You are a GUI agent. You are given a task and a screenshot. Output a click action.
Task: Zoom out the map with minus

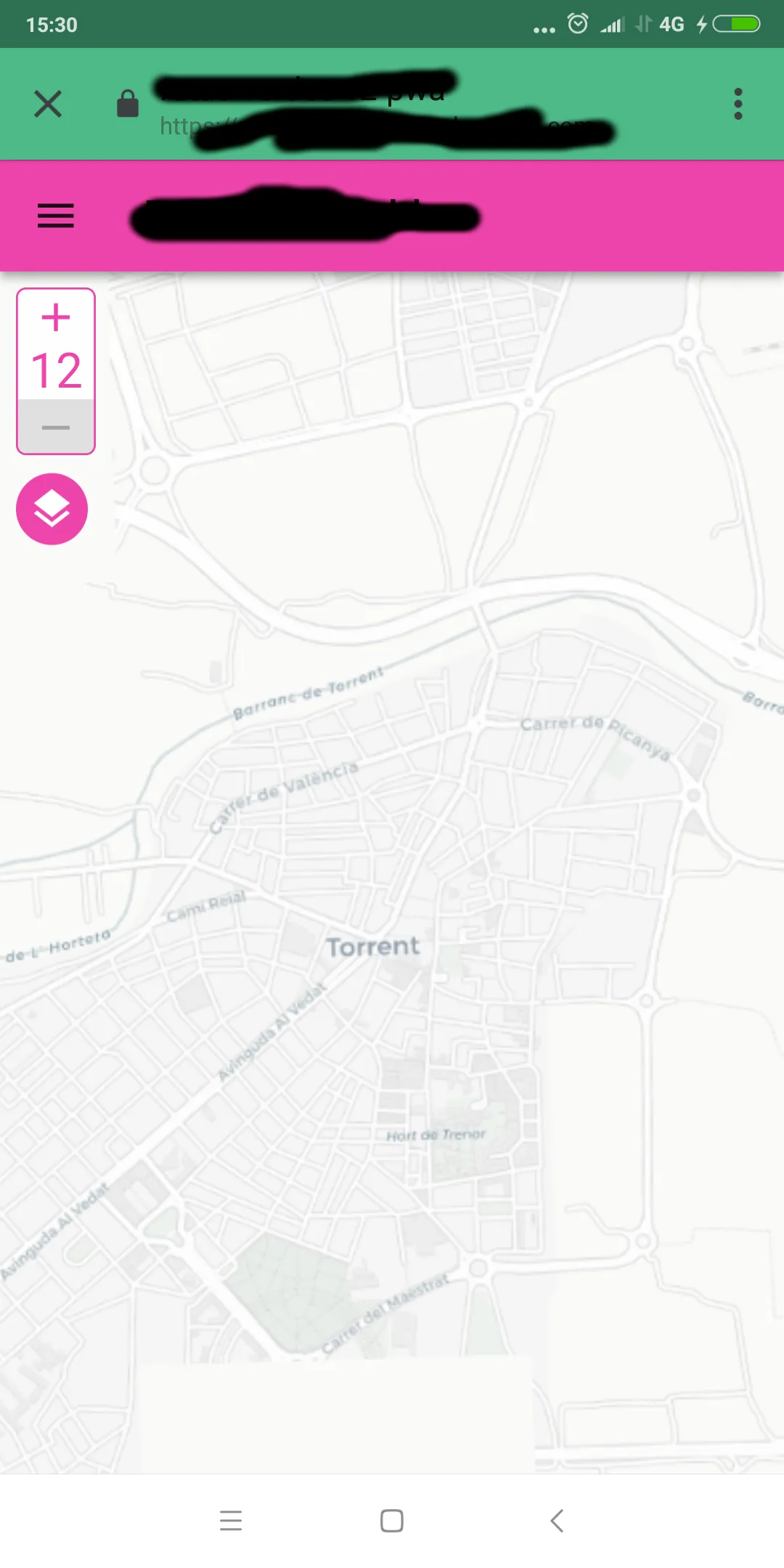[x=56, y=428]
